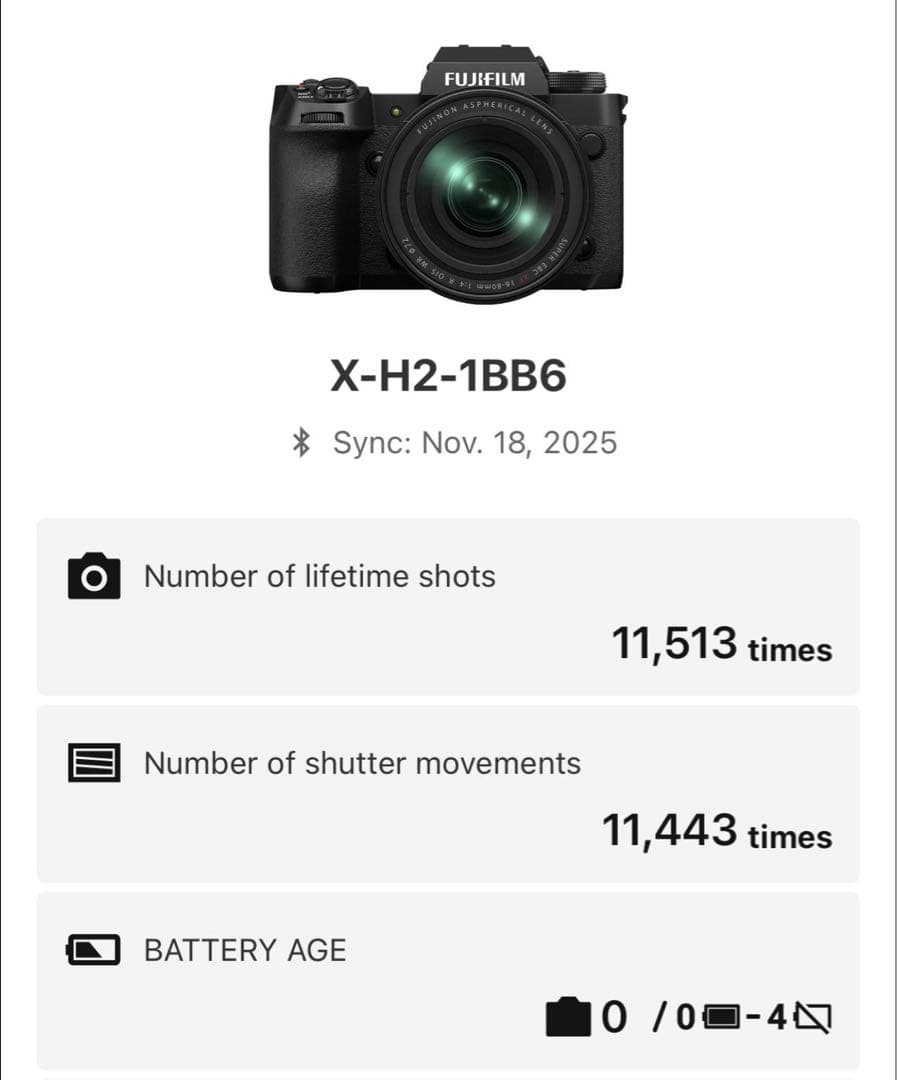Click the shutter curtain icon on shutter movements row
Viewport: 897px width, 1080px height.
coord(93,762)
